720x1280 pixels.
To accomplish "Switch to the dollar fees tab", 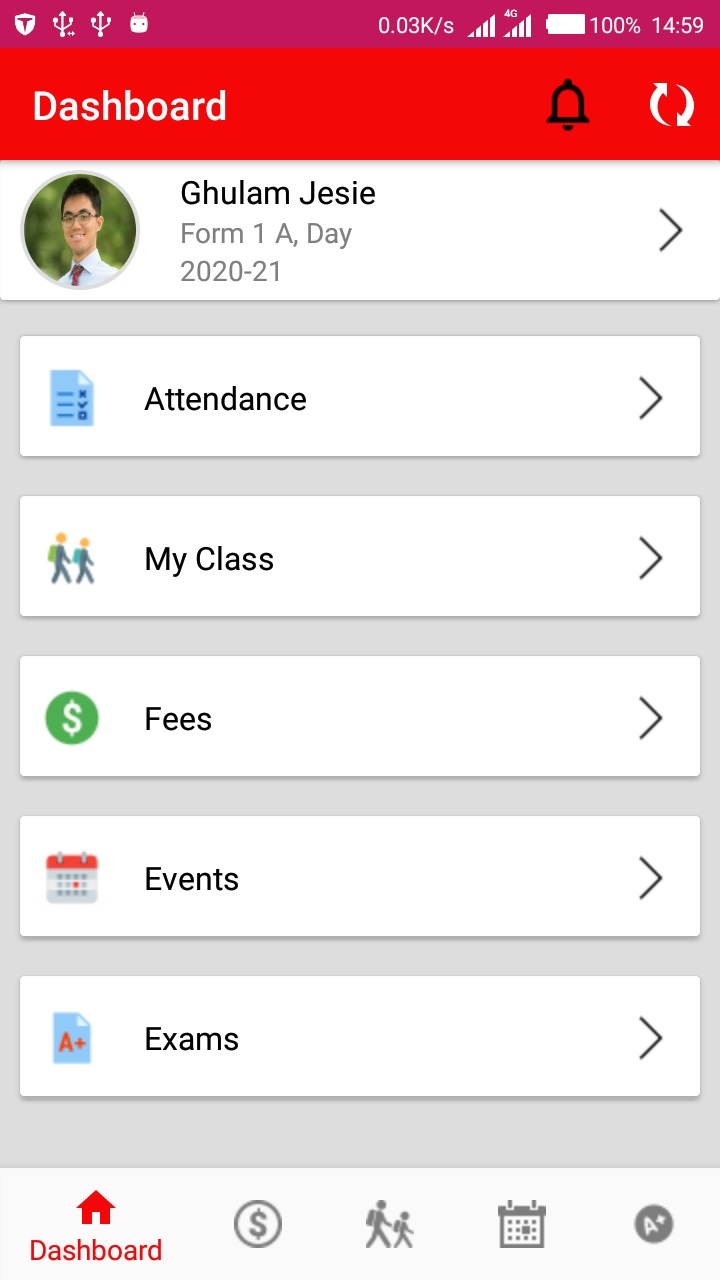I will [258, 1224].
